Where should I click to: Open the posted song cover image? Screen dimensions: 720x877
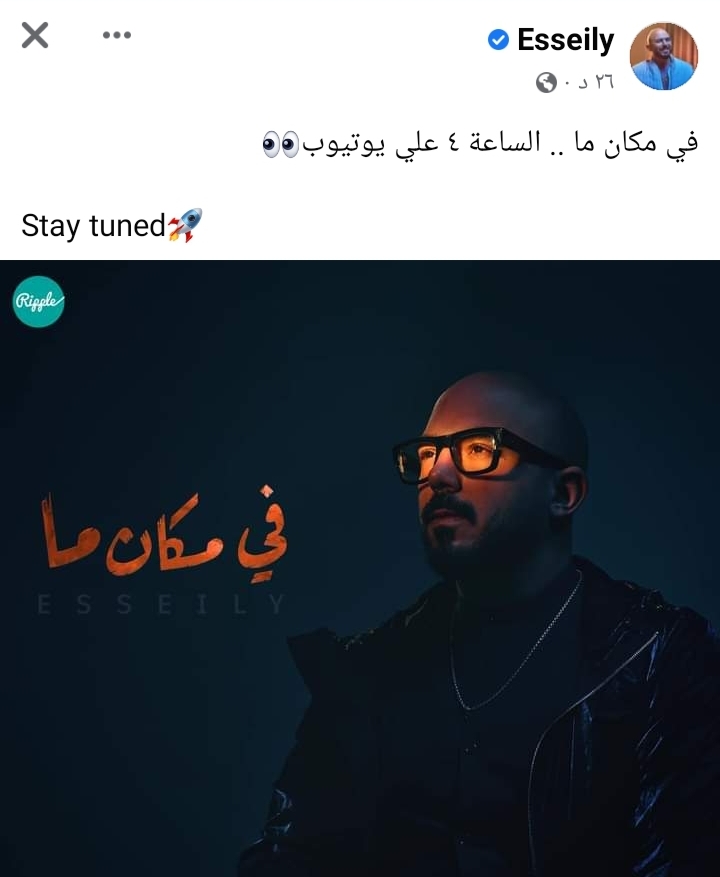[360, 568]
